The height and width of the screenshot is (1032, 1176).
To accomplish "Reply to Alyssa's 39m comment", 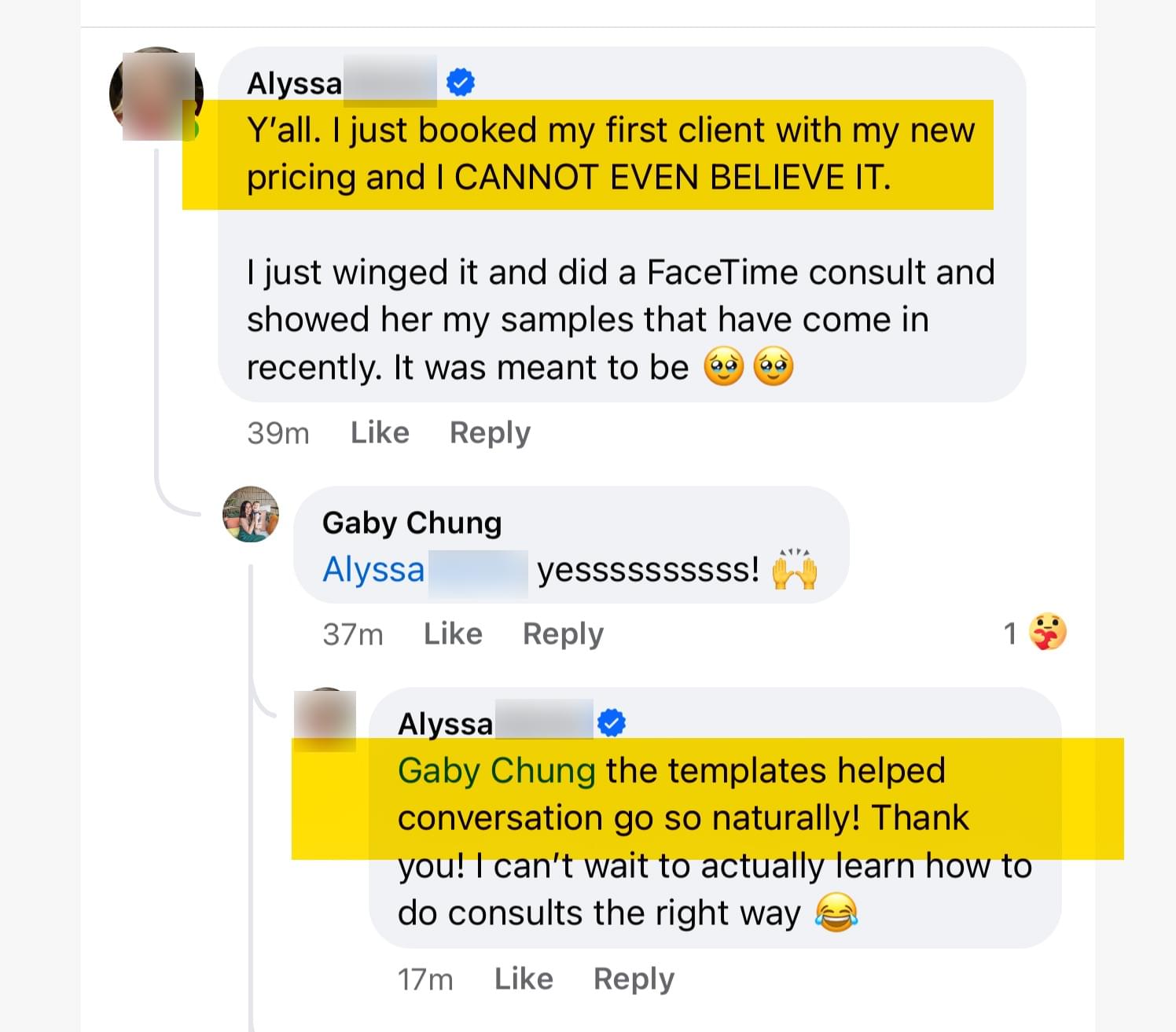I will [490, 432].
